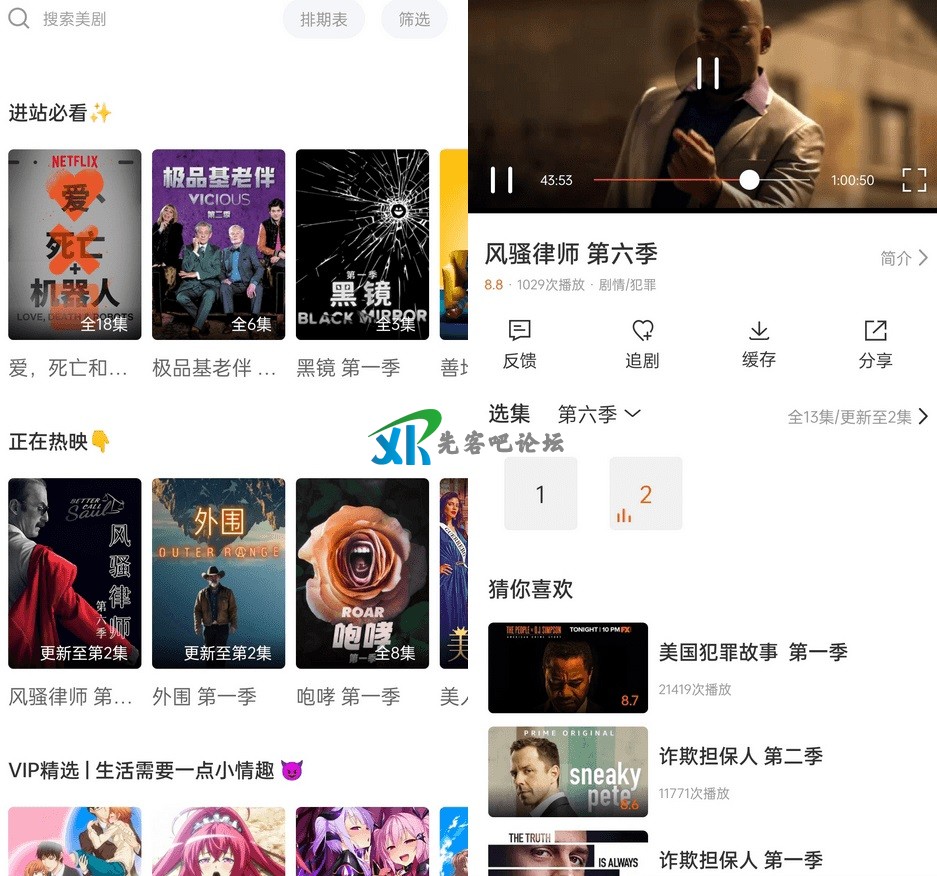Open the 搜索美剧 search box
Image resolution: width=937 pixels, height=876 pixels.
tap(120, 19)
